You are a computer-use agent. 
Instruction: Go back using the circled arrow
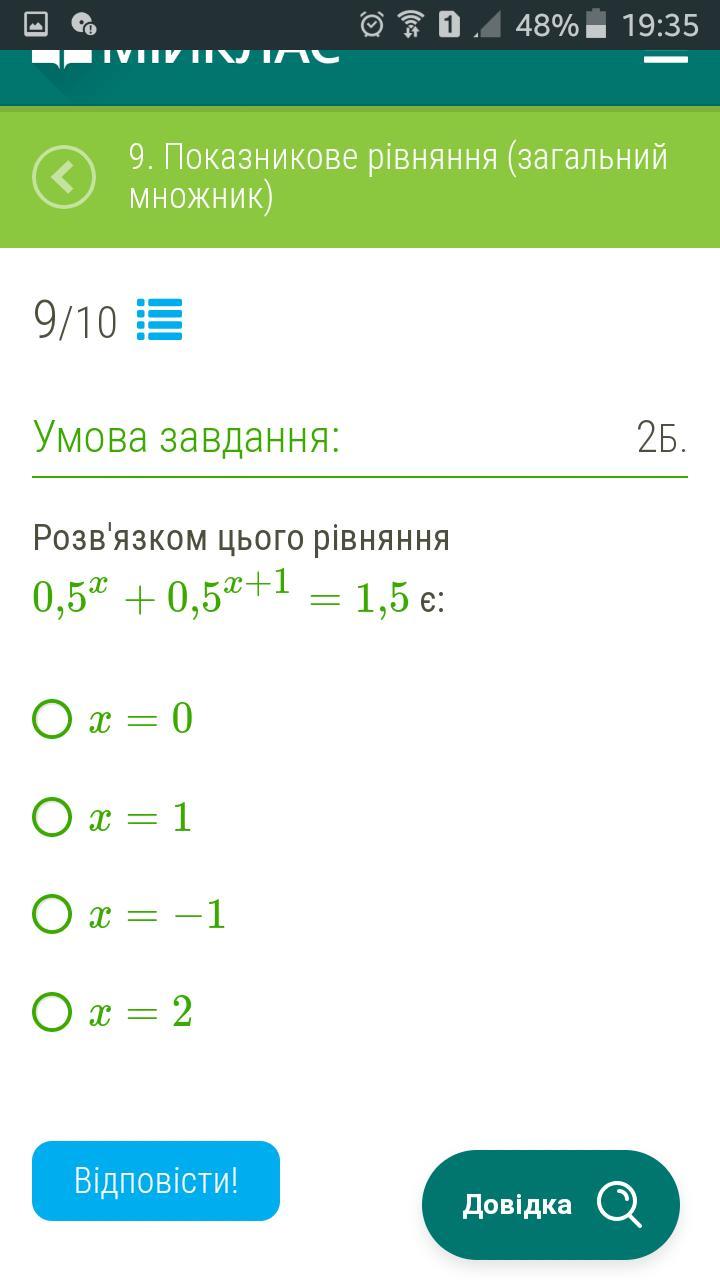tap(64, 177)
